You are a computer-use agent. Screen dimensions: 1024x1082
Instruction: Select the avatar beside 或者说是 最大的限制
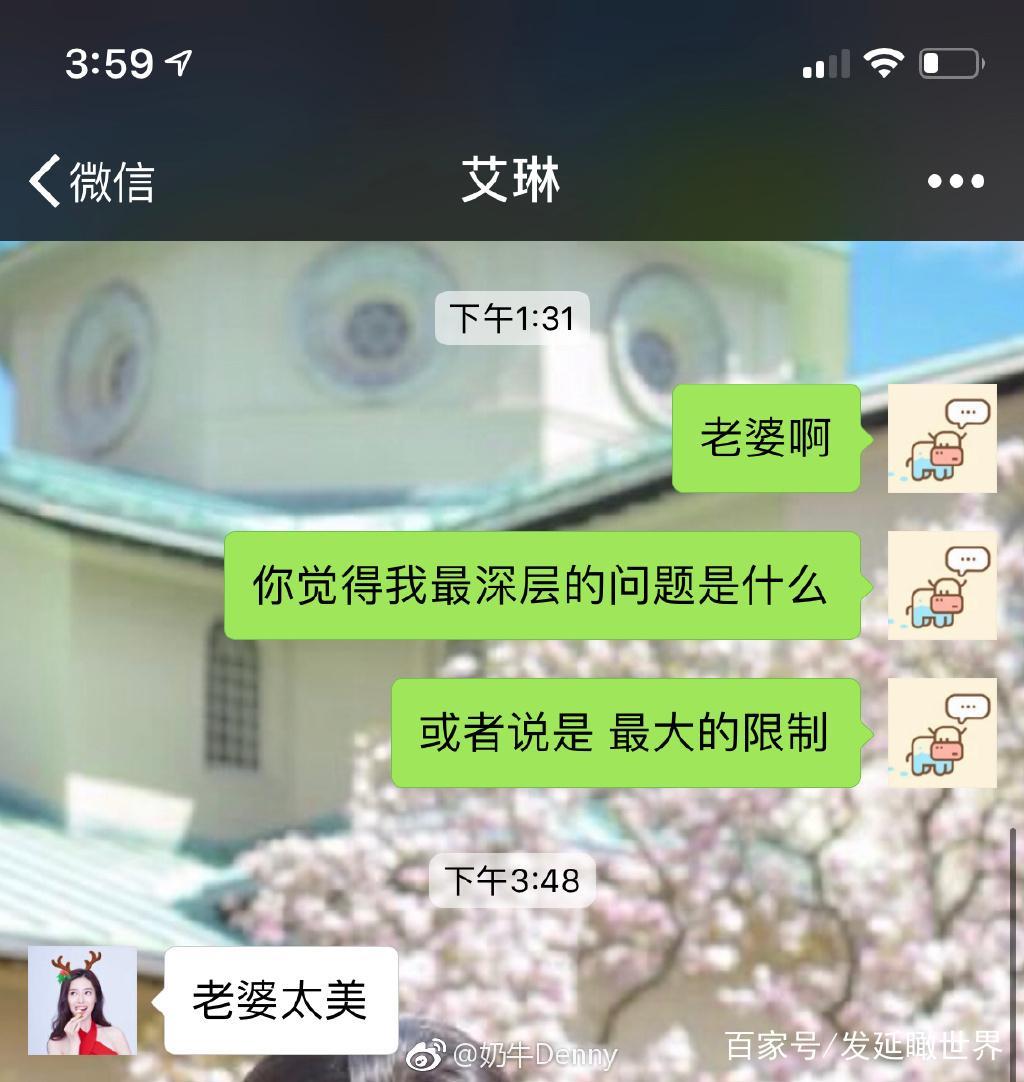click(x=942, y=732)
